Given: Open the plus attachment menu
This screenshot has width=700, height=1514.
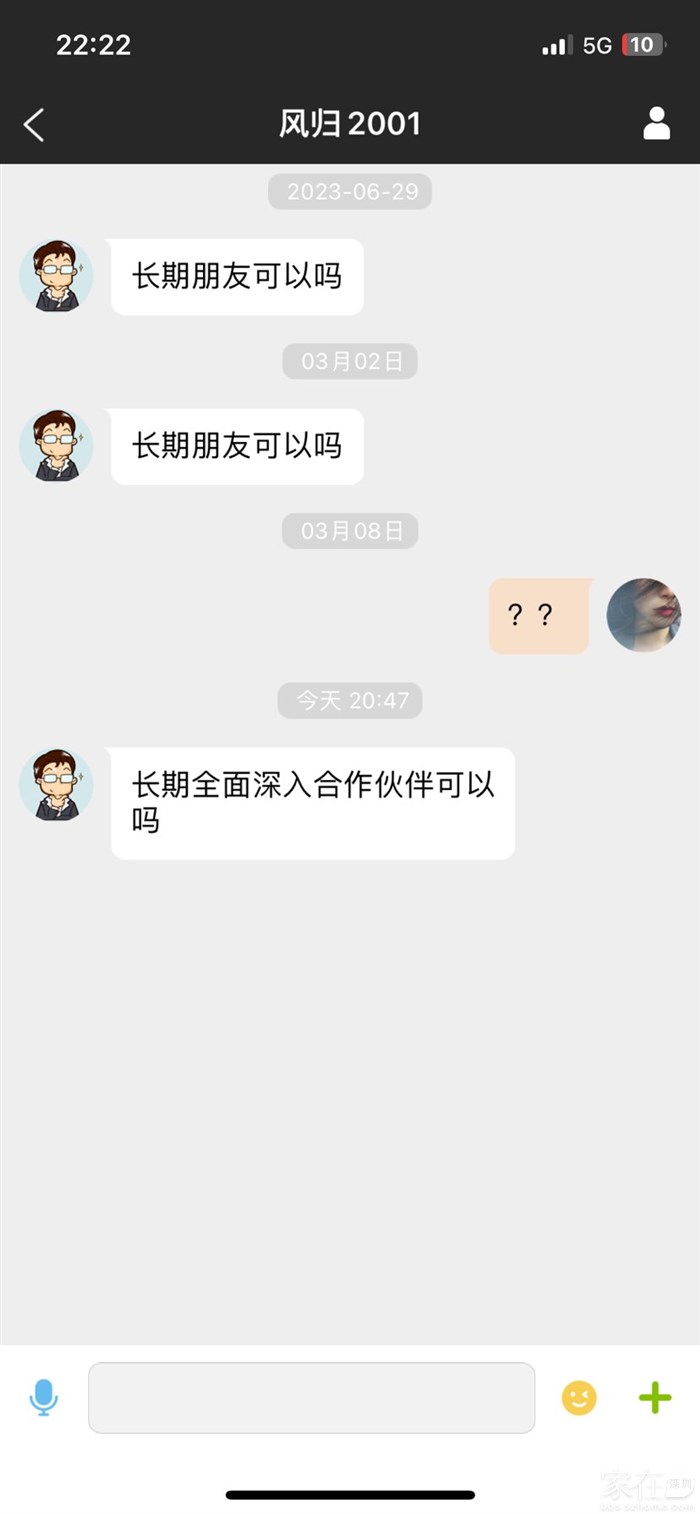Looking at the screenshot, I should click(x=655, y=1397).
